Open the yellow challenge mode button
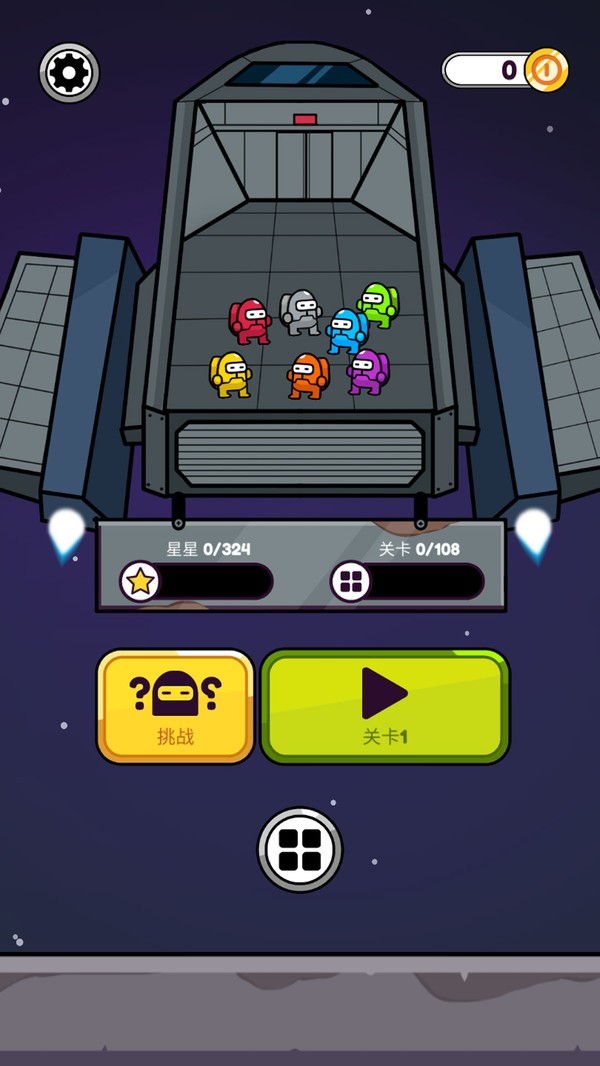This screenshot has width=600, height=1066. (x=175, y=706)
